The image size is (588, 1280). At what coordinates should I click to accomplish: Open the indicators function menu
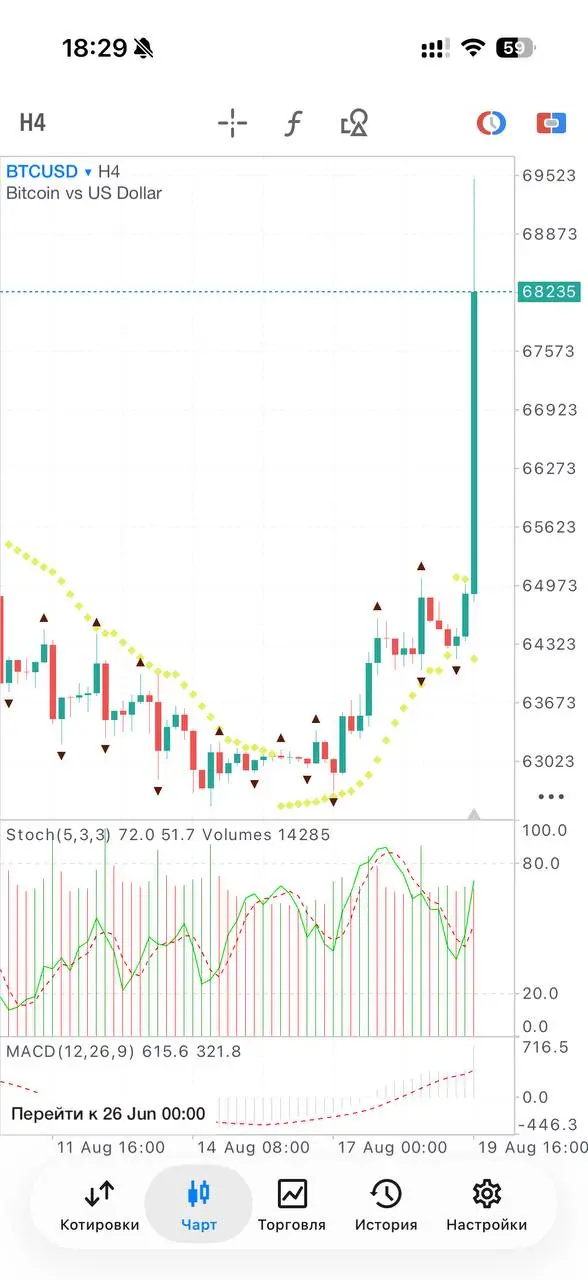[x=293, y=123]
